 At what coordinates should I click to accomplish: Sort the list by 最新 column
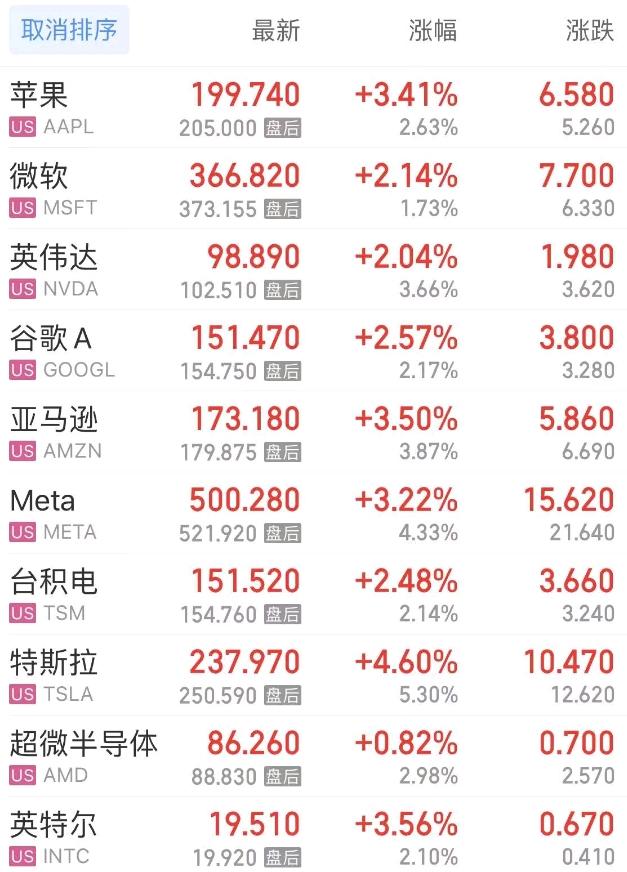(275, 31)
